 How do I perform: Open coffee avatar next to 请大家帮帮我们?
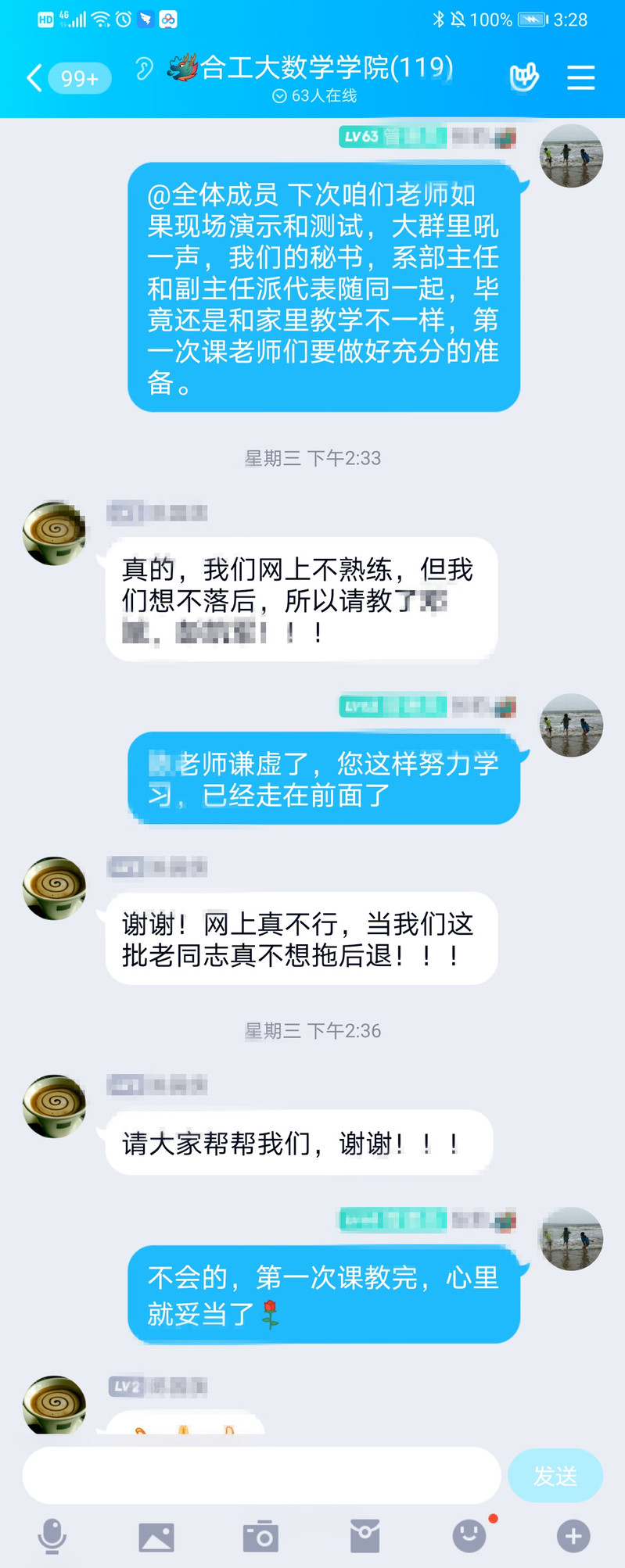point(54,1106)
